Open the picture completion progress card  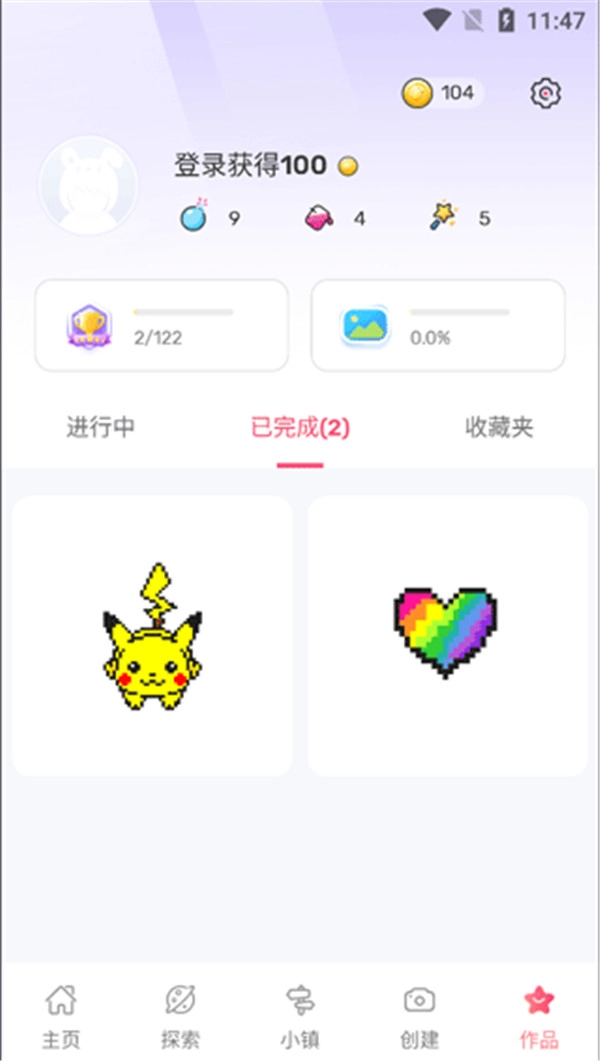pyautogui.click(x=438, y=325)
